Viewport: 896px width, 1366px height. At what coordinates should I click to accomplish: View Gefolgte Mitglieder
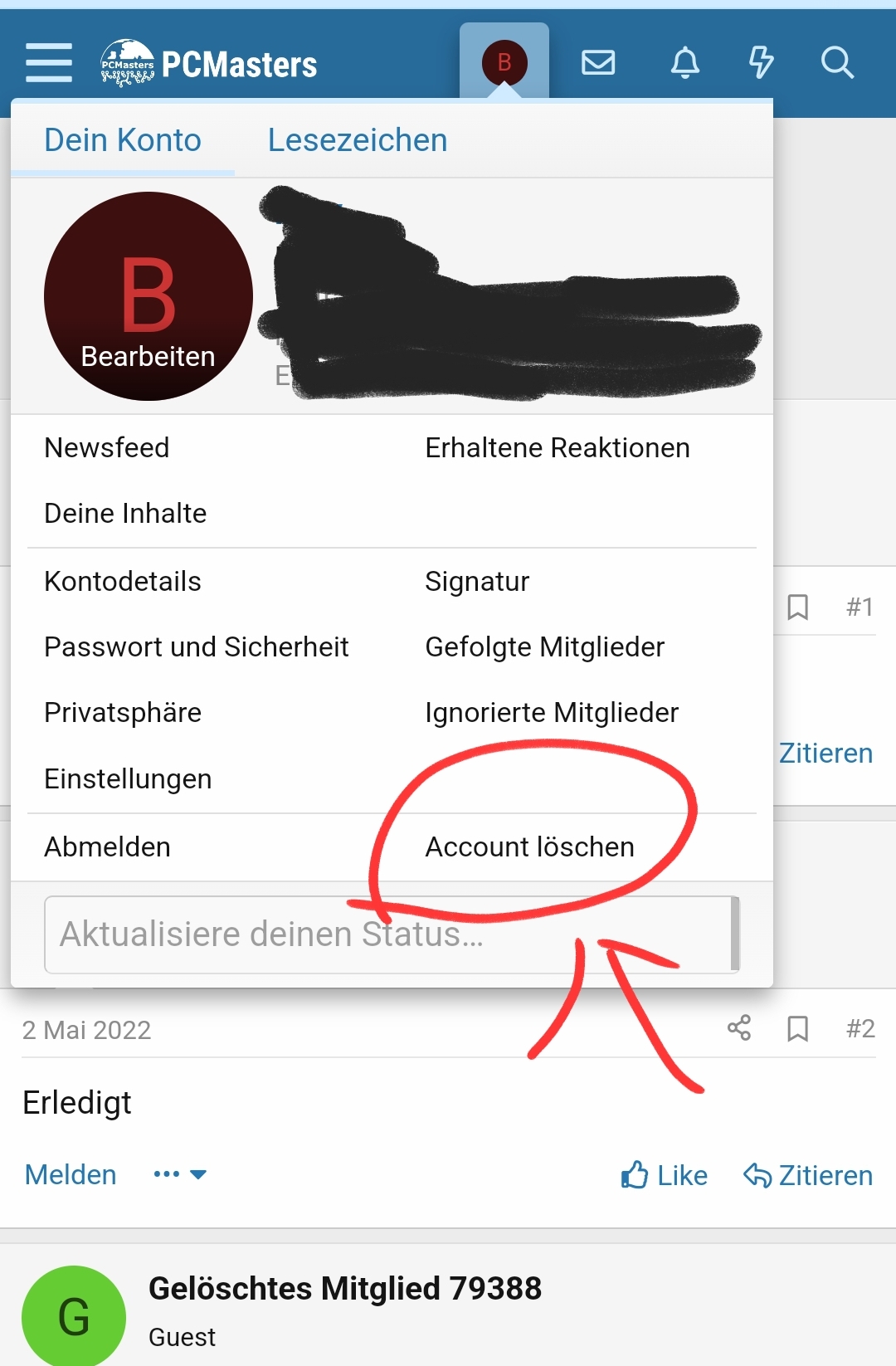pos(545,647)
